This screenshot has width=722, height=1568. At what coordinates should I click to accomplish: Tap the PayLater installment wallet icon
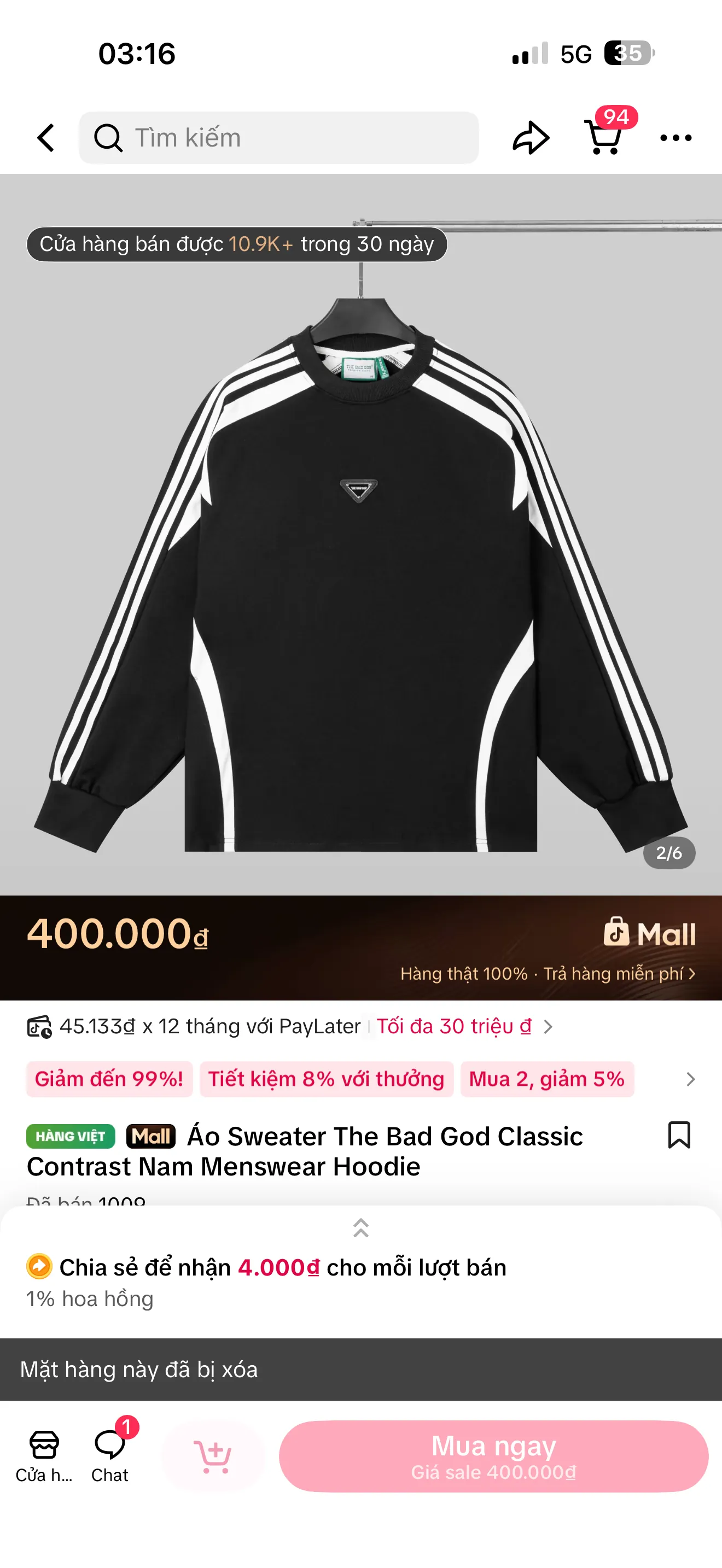pyautogui.click(x=40, y=1026)
